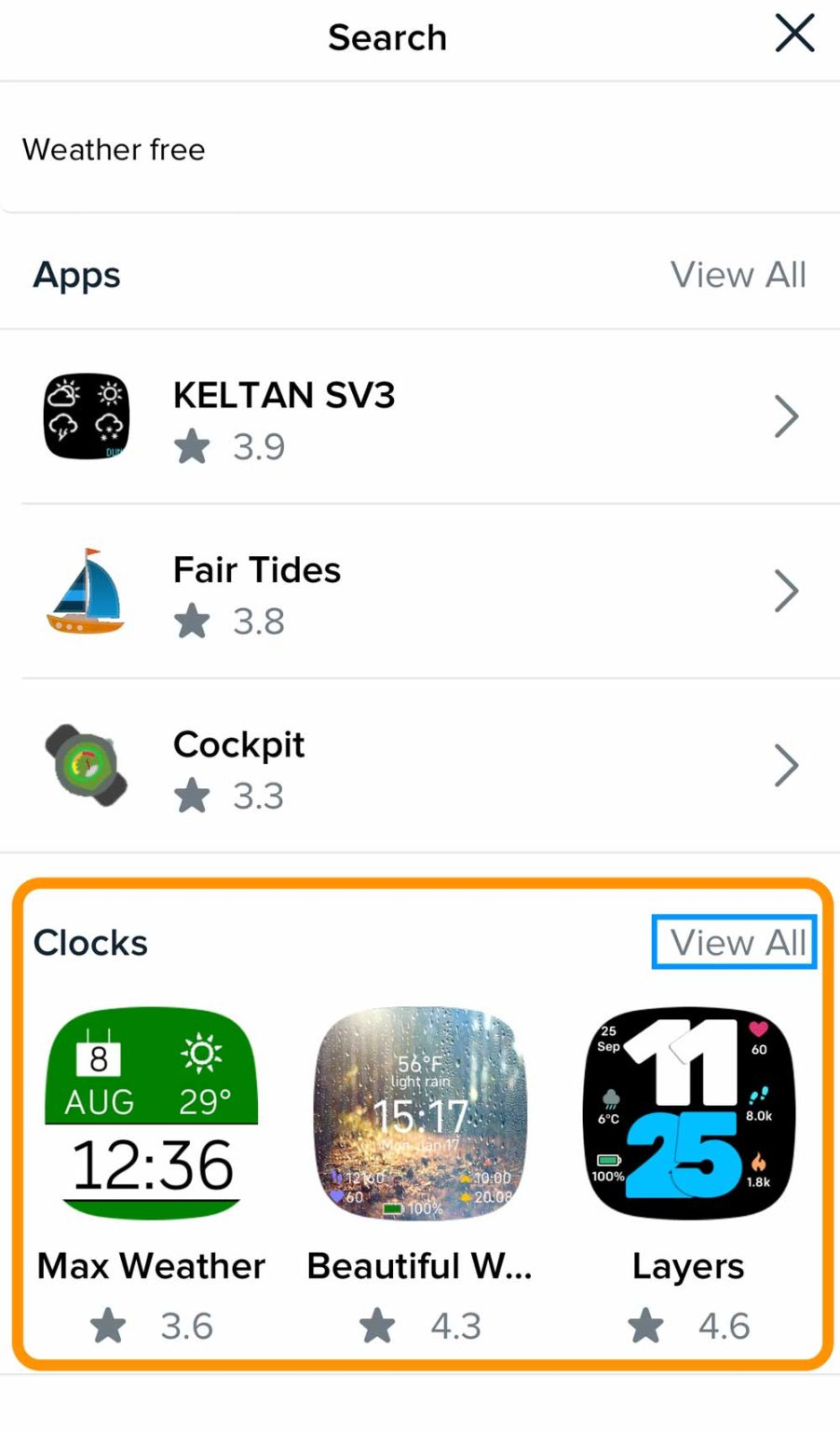Select the Clocks section header
The width and height of the screenshot is (840, 1431).
90,942
